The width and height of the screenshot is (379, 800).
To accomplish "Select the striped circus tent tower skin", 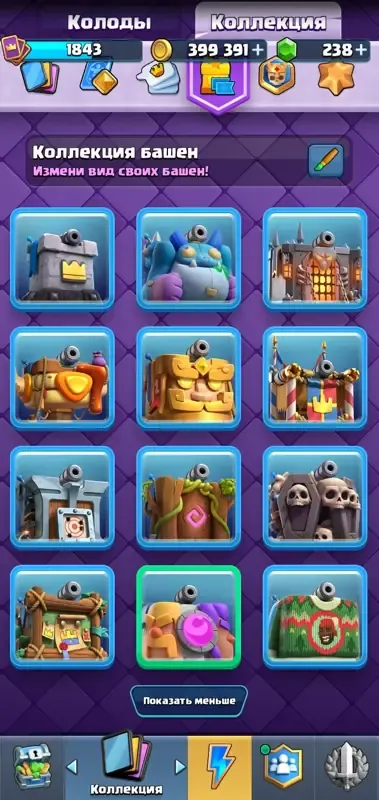I will coord(315,379).
